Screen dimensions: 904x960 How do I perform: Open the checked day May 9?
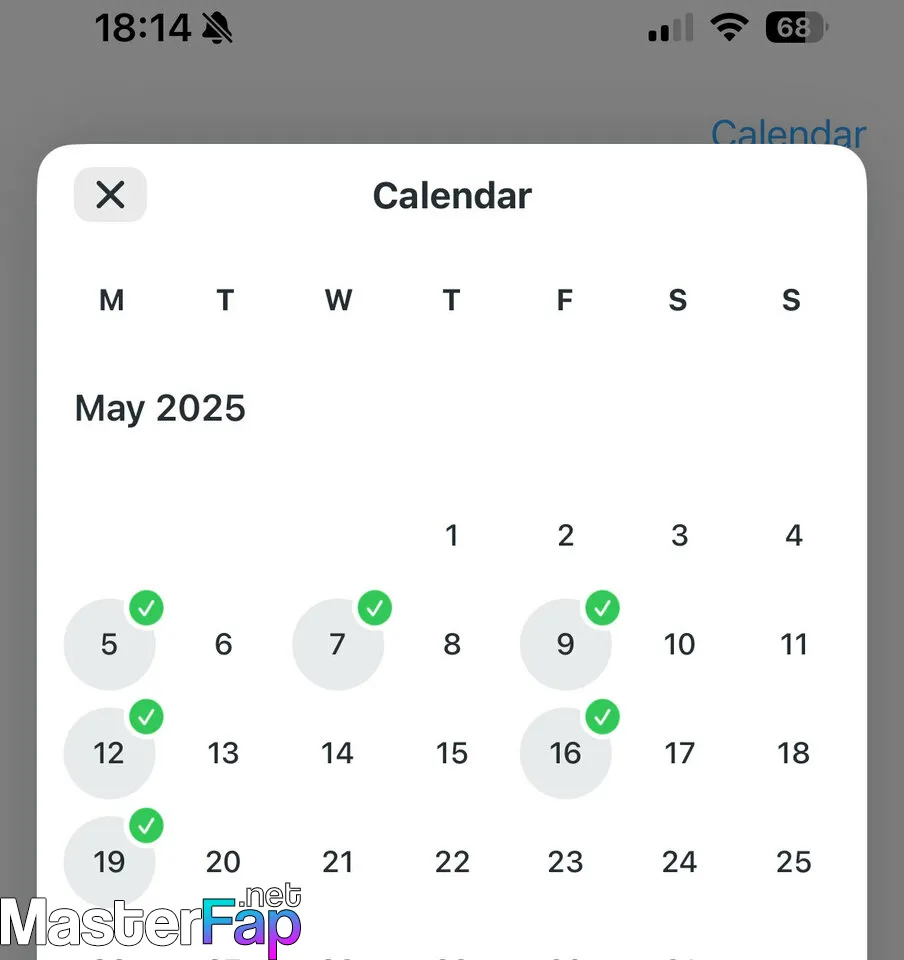tap(565, 644)
